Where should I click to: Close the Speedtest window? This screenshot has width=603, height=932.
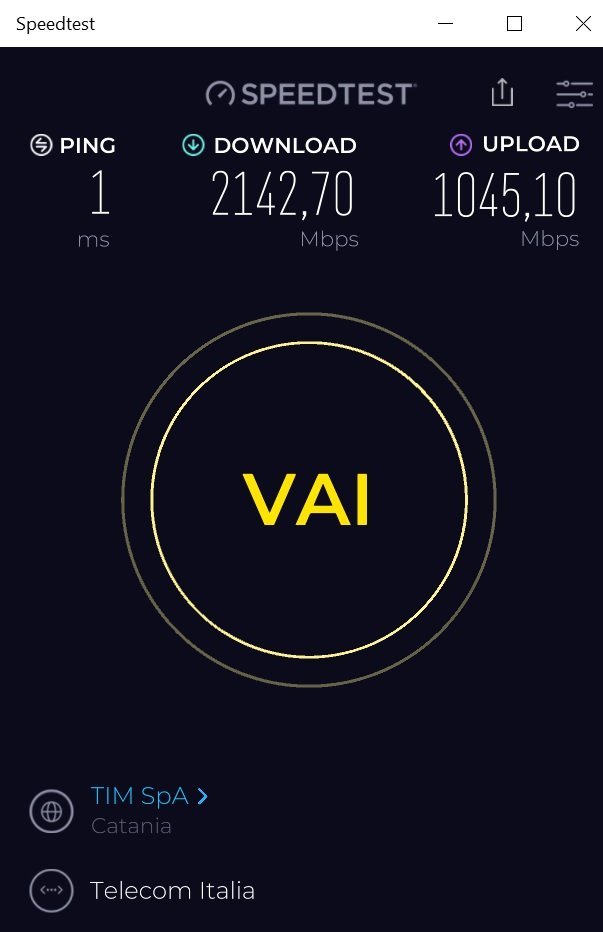(x=583, y=24)
